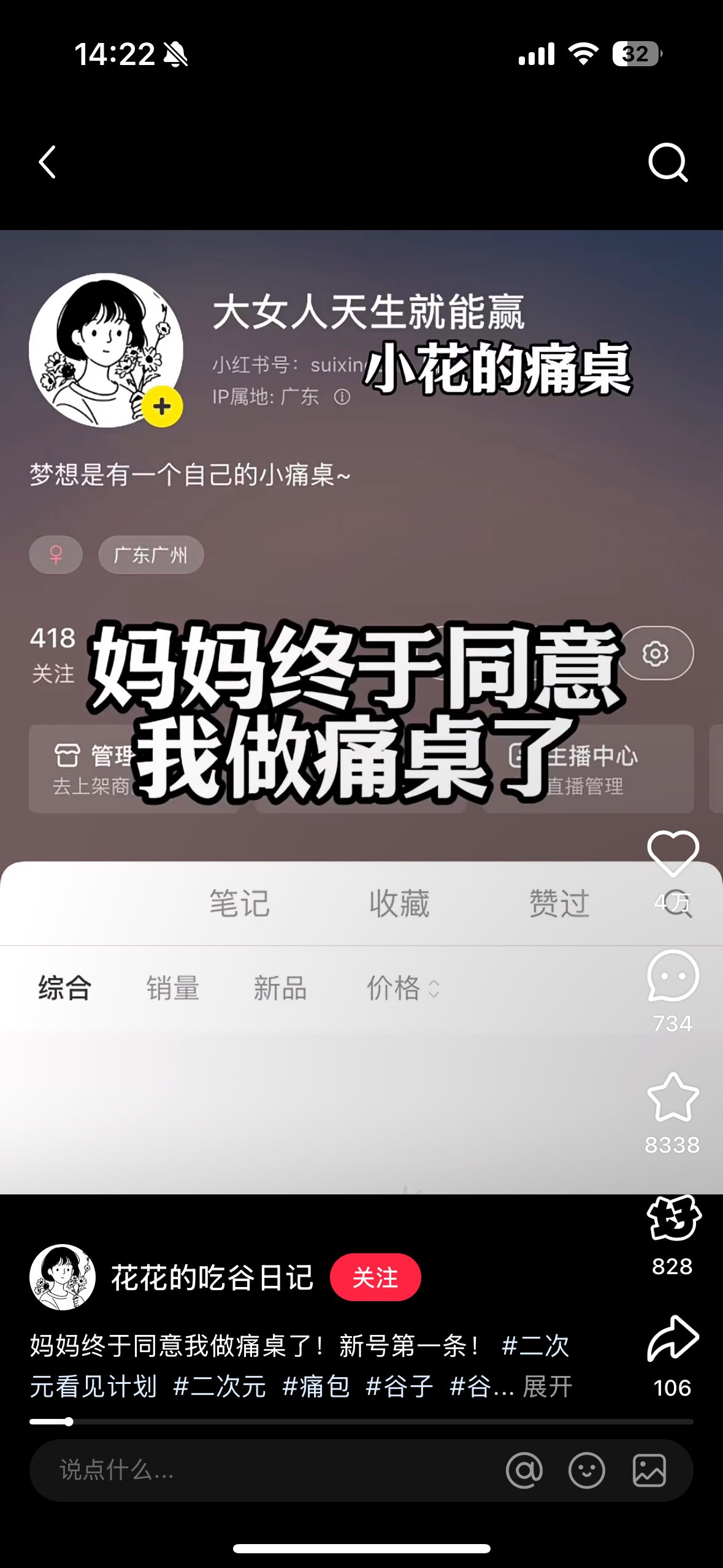Open search from the top bar
The image size is (723, 1568).
click(667, 163)
